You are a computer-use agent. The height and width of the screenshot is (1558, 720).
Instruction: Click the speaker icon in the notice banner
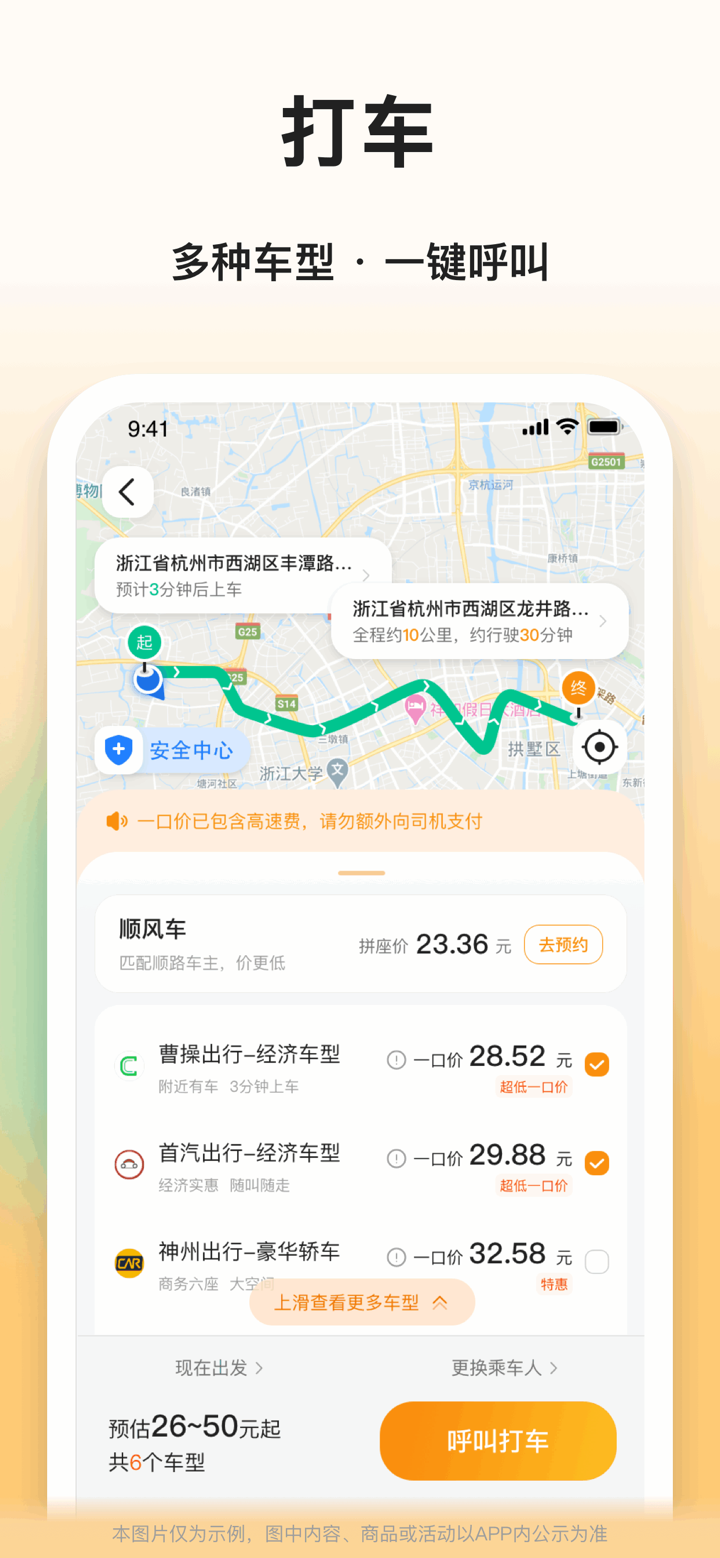click(x=117, y=819)
